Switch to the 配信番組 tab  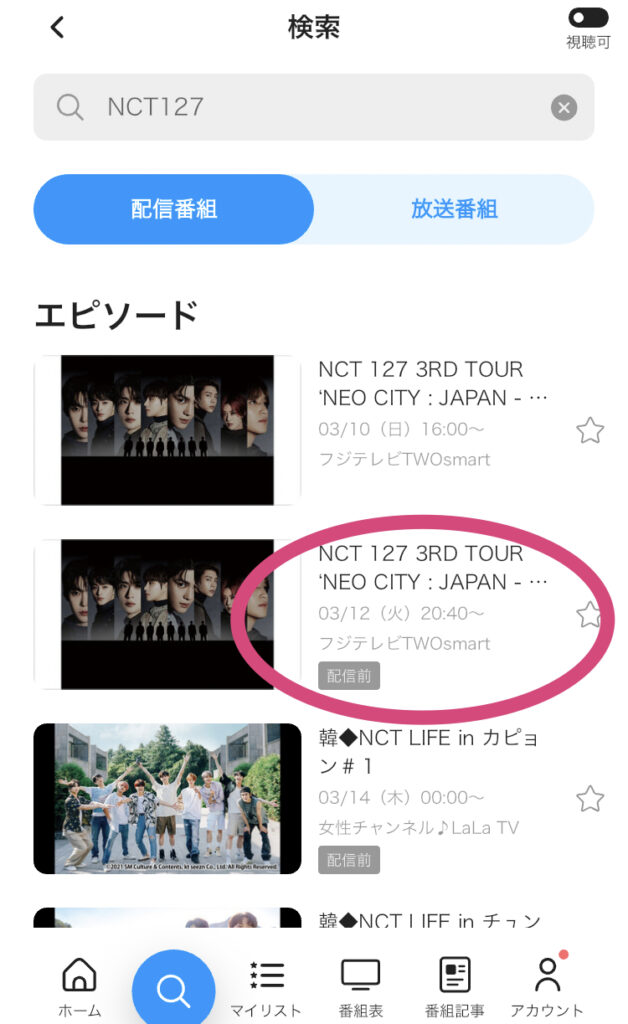tap(174, 209)
